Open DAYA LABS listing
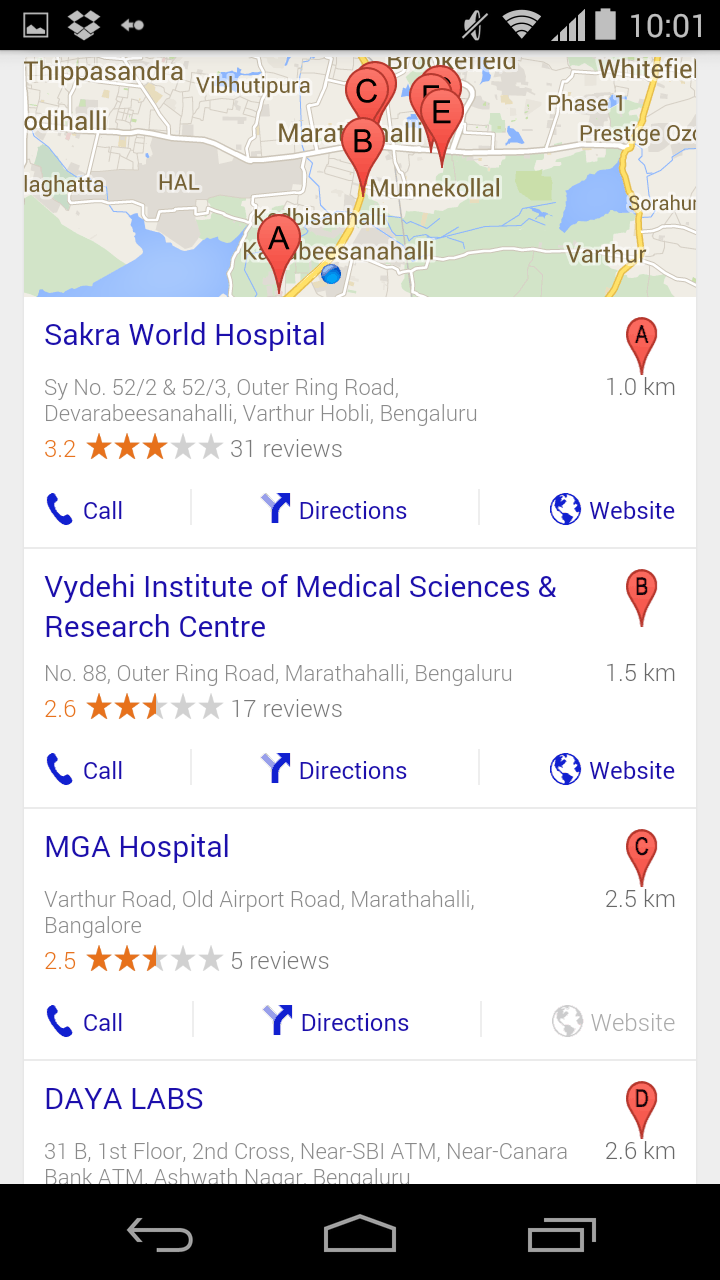 click(124, 1099)
